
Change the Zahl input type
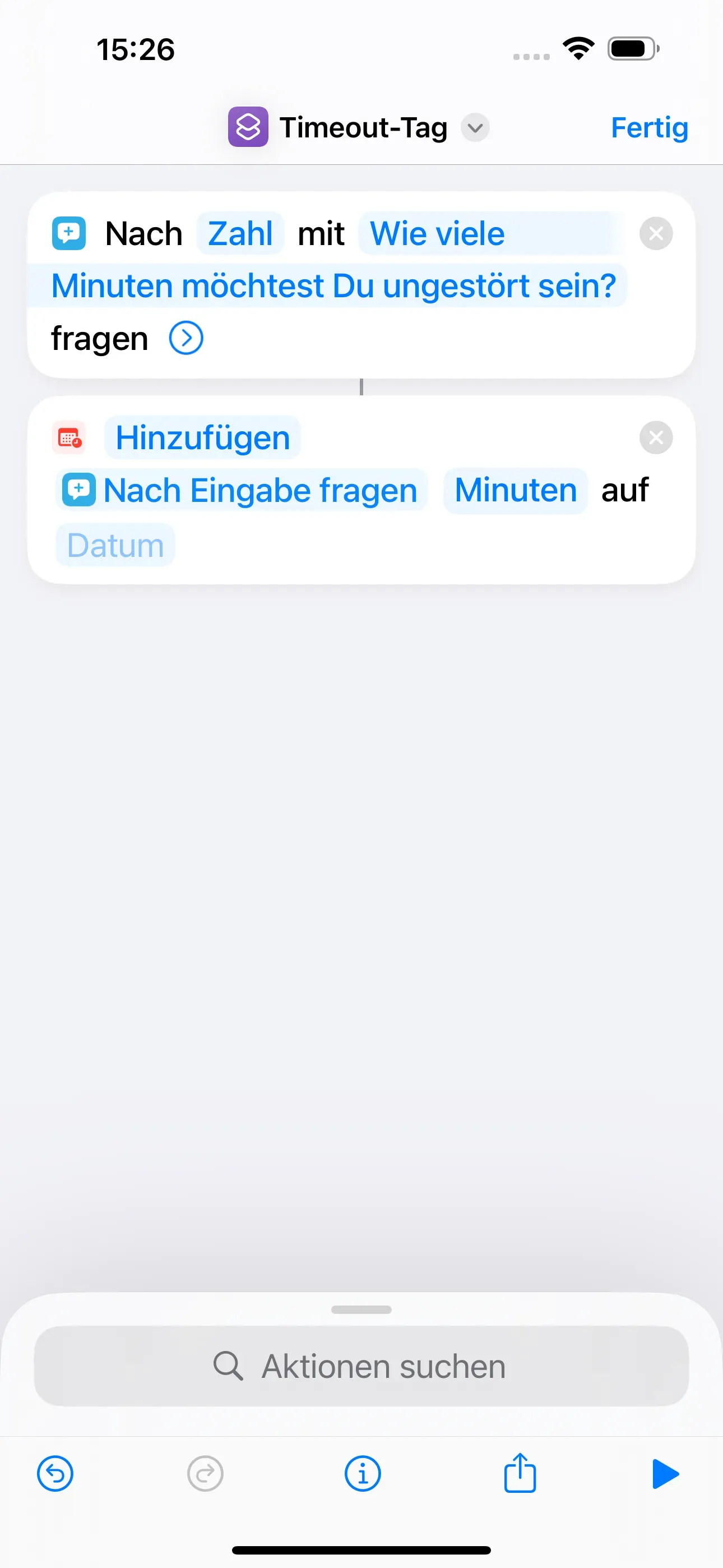pyautogui.click(x=240, y=234)
